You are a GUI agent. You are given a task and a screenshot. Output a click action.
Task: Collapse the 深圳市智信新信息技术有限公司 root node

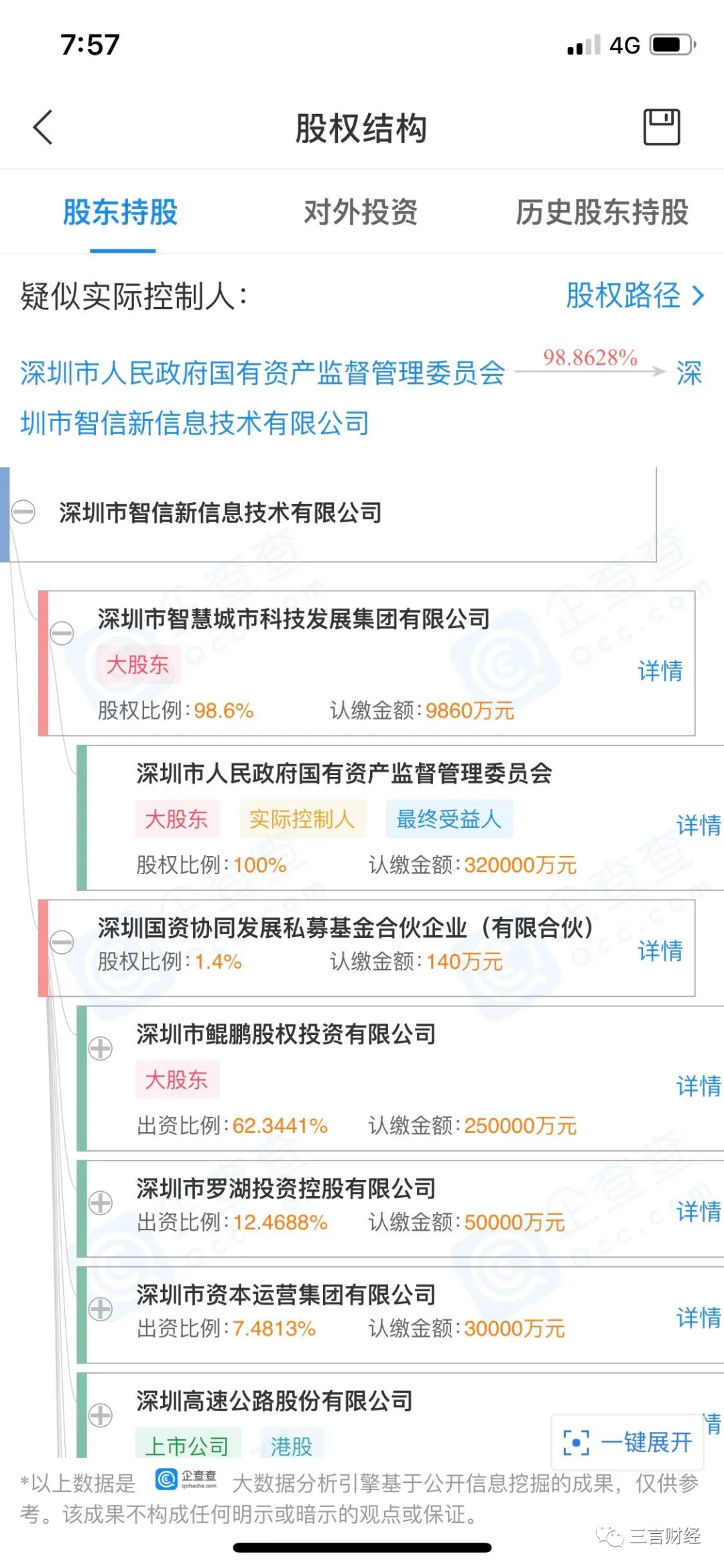pyautogui.click(x=23, y=512)
